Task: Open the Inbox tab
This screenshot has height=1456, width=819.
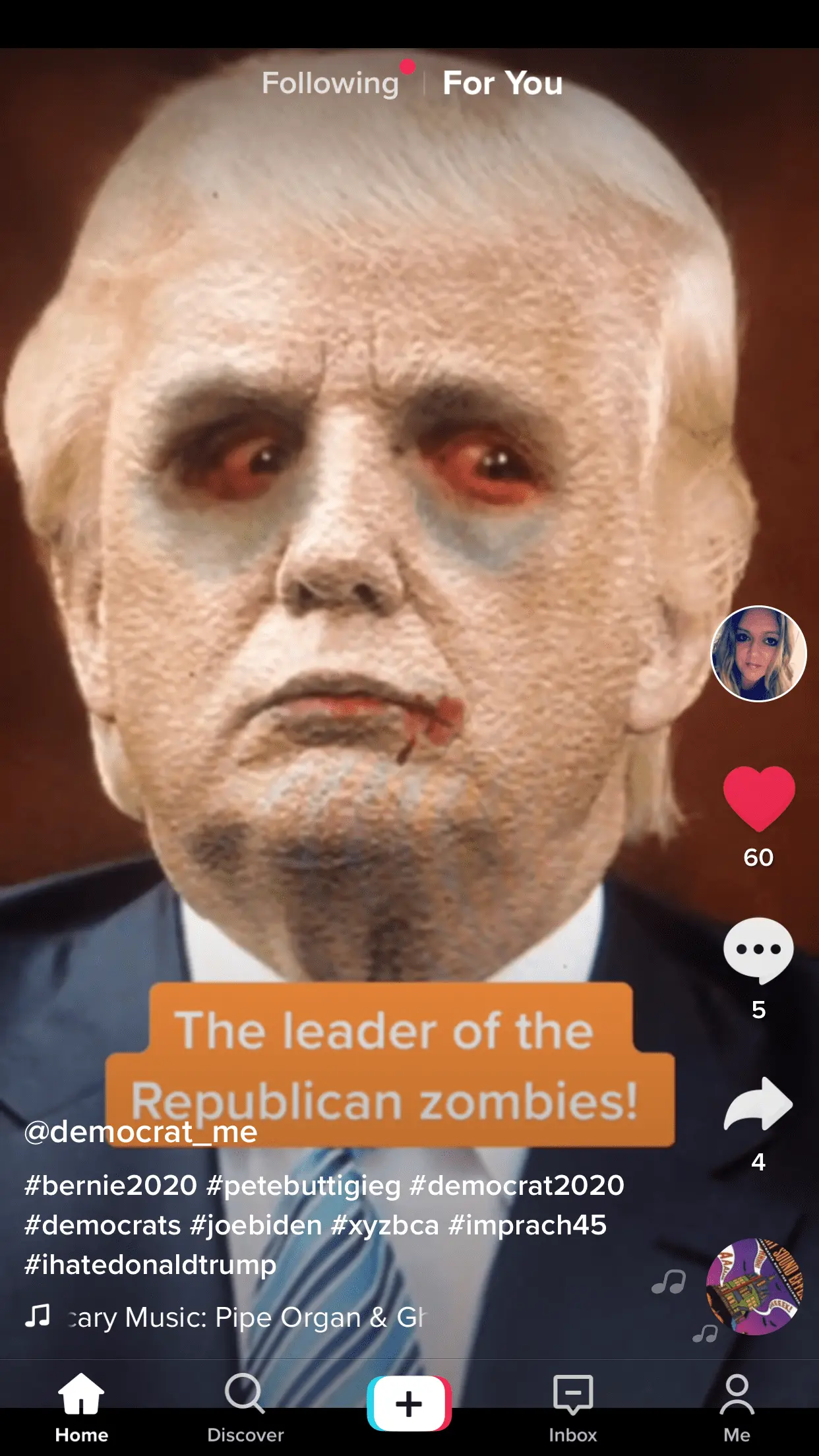Action: [x=572, y=1406]
